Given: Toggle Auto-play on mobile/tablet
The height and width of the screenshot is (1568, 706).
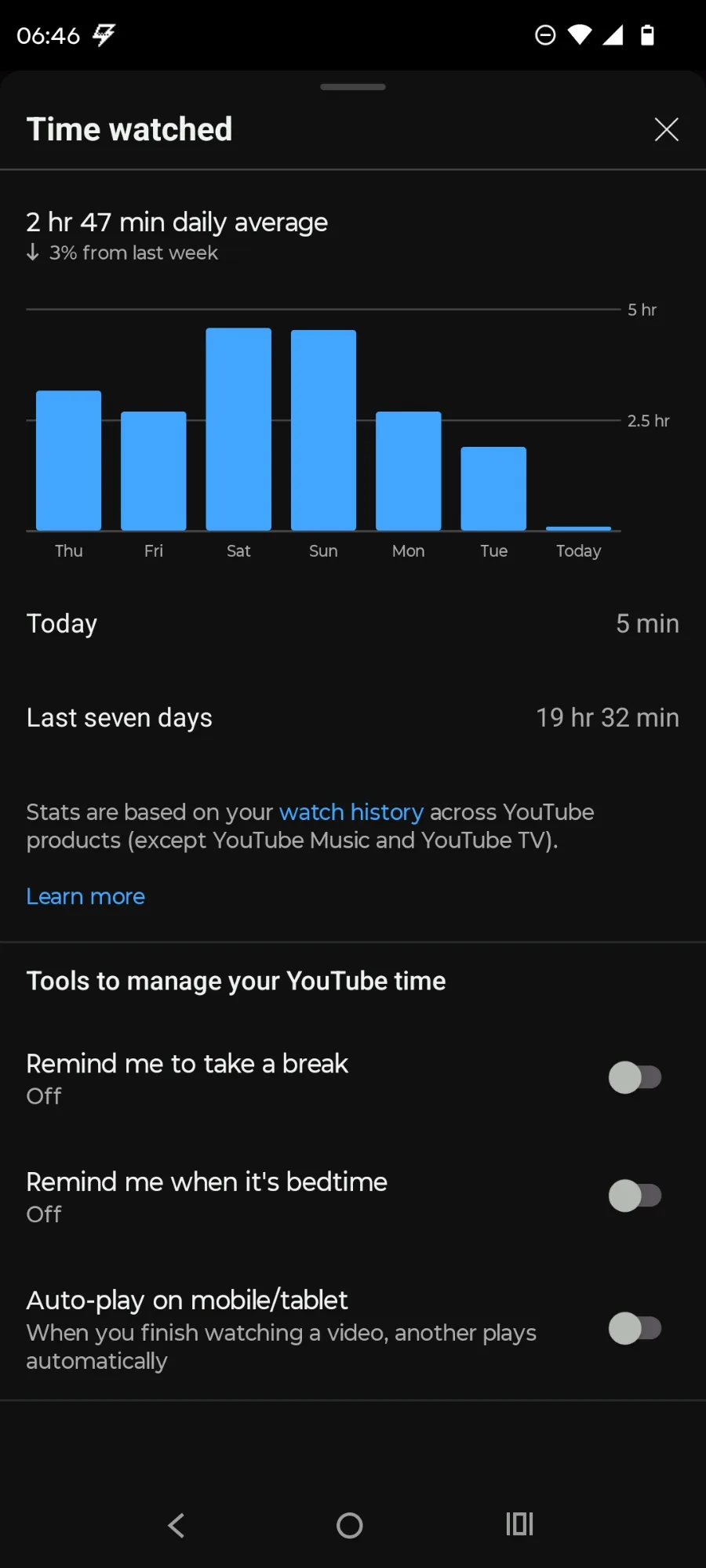Looking at the screenshot, I should [x=635, y=1328].
